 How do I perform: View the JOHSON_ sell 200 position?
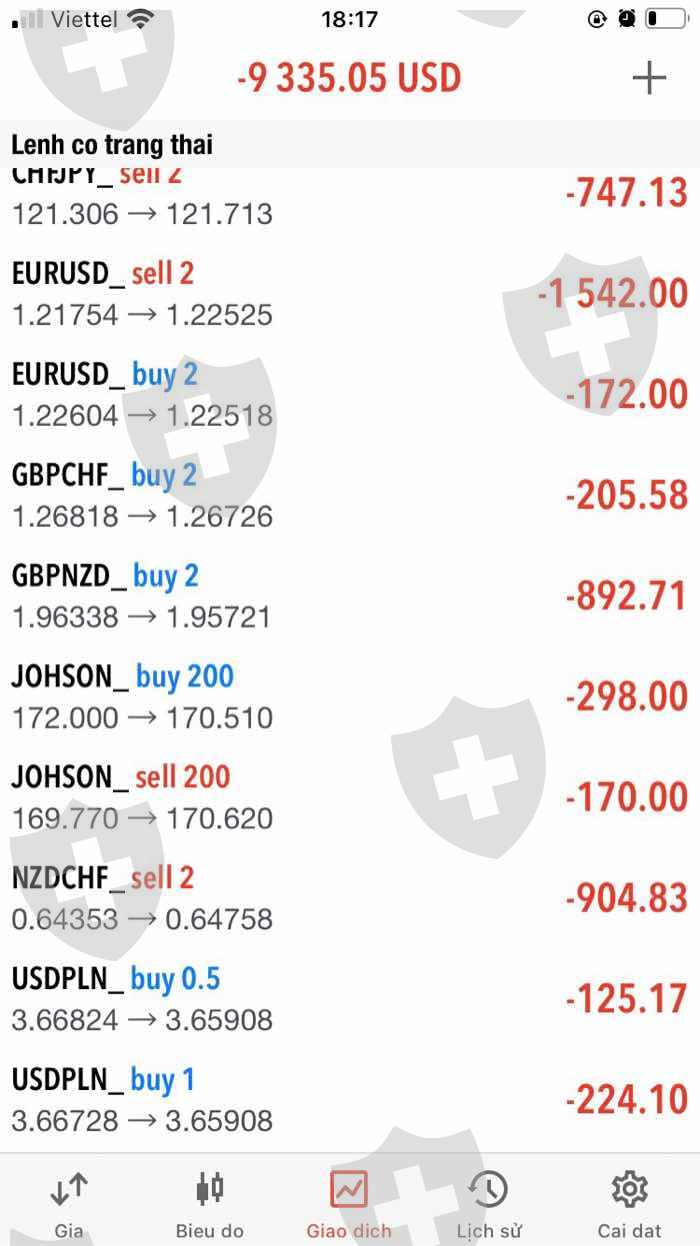click(350, 797)
